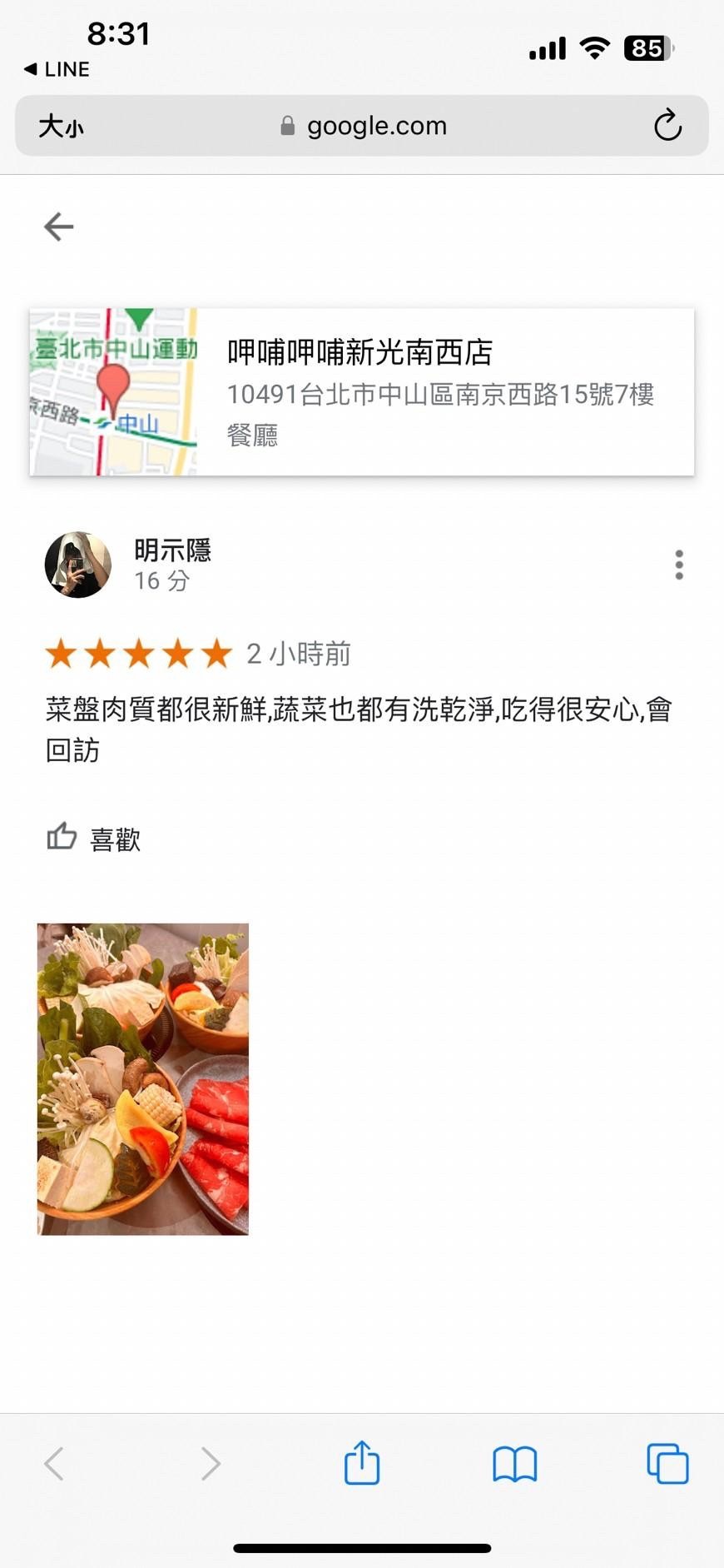Open the review's three-dot overflow menu
The height and width of the screenshot is (1568, 724).
pos(679,565)
